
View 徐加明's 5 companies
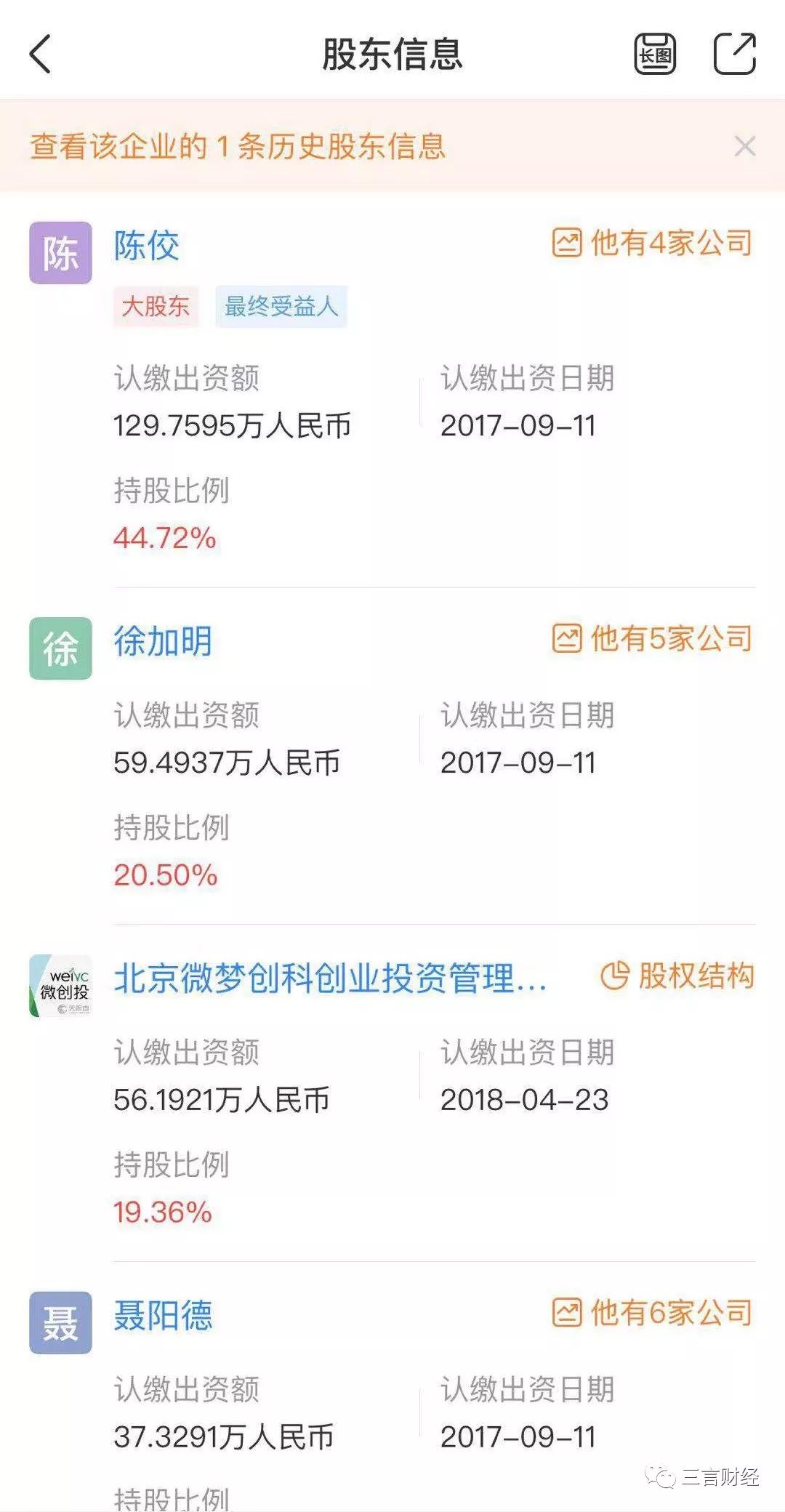tap(652, 638)
